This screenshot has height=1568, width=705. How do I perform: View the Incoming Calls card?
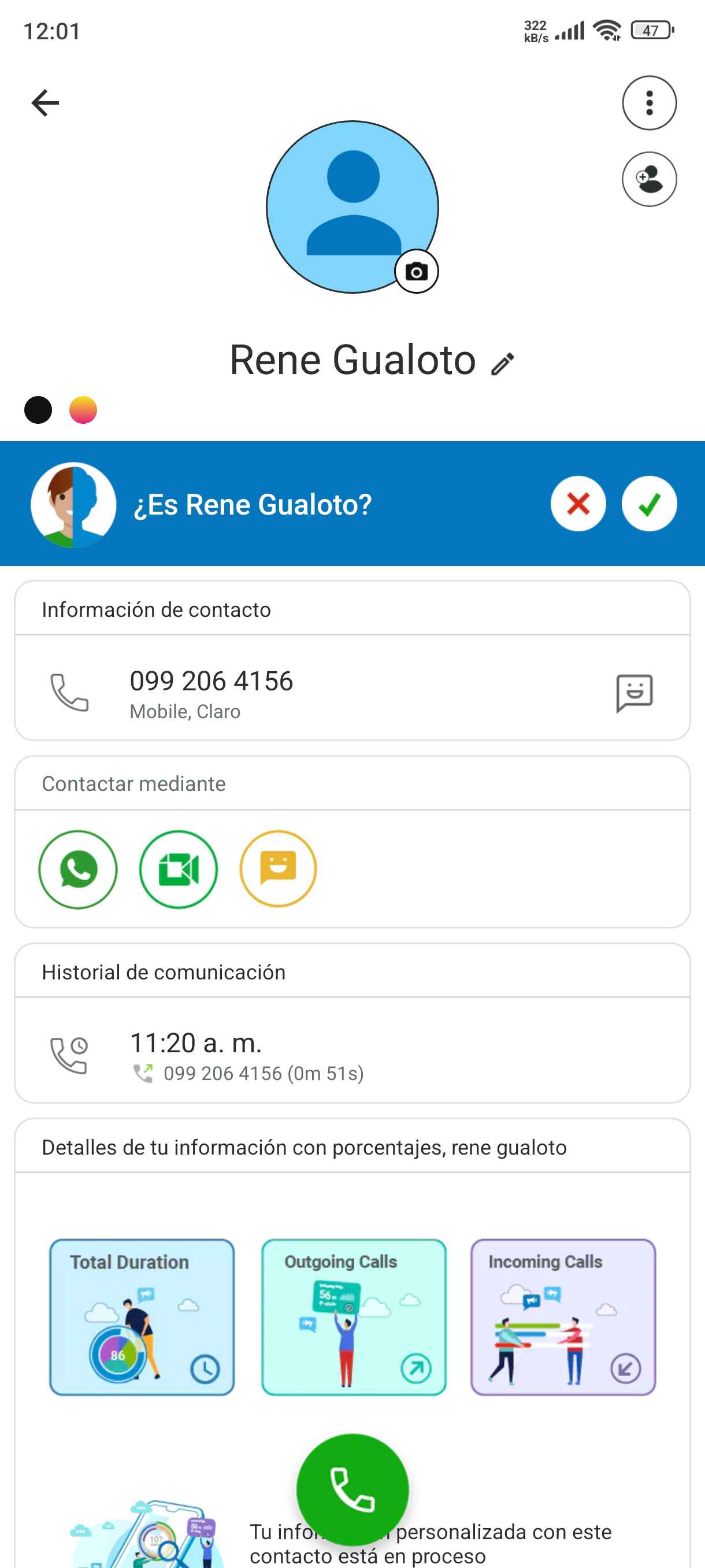coord(563,1316)
